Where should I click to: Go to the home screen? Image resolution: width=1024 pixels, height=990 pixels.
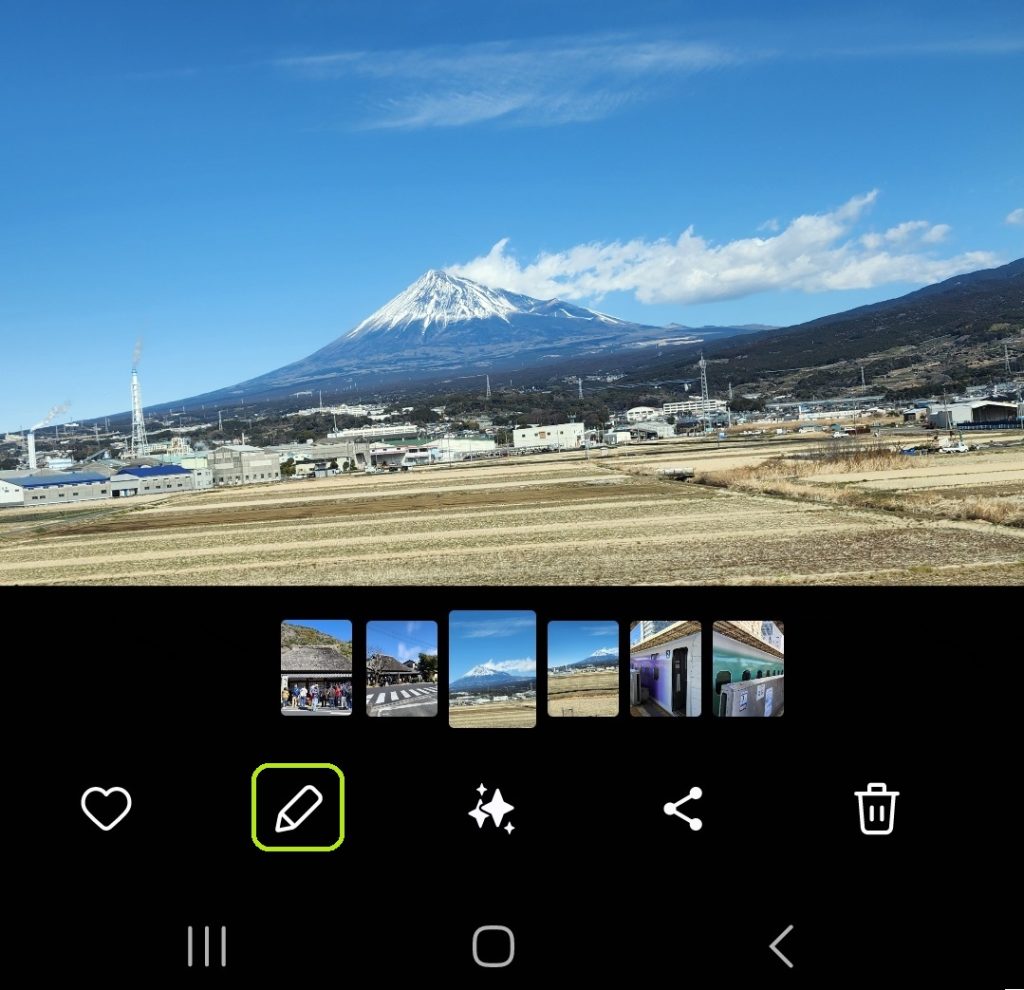(493, 946)
